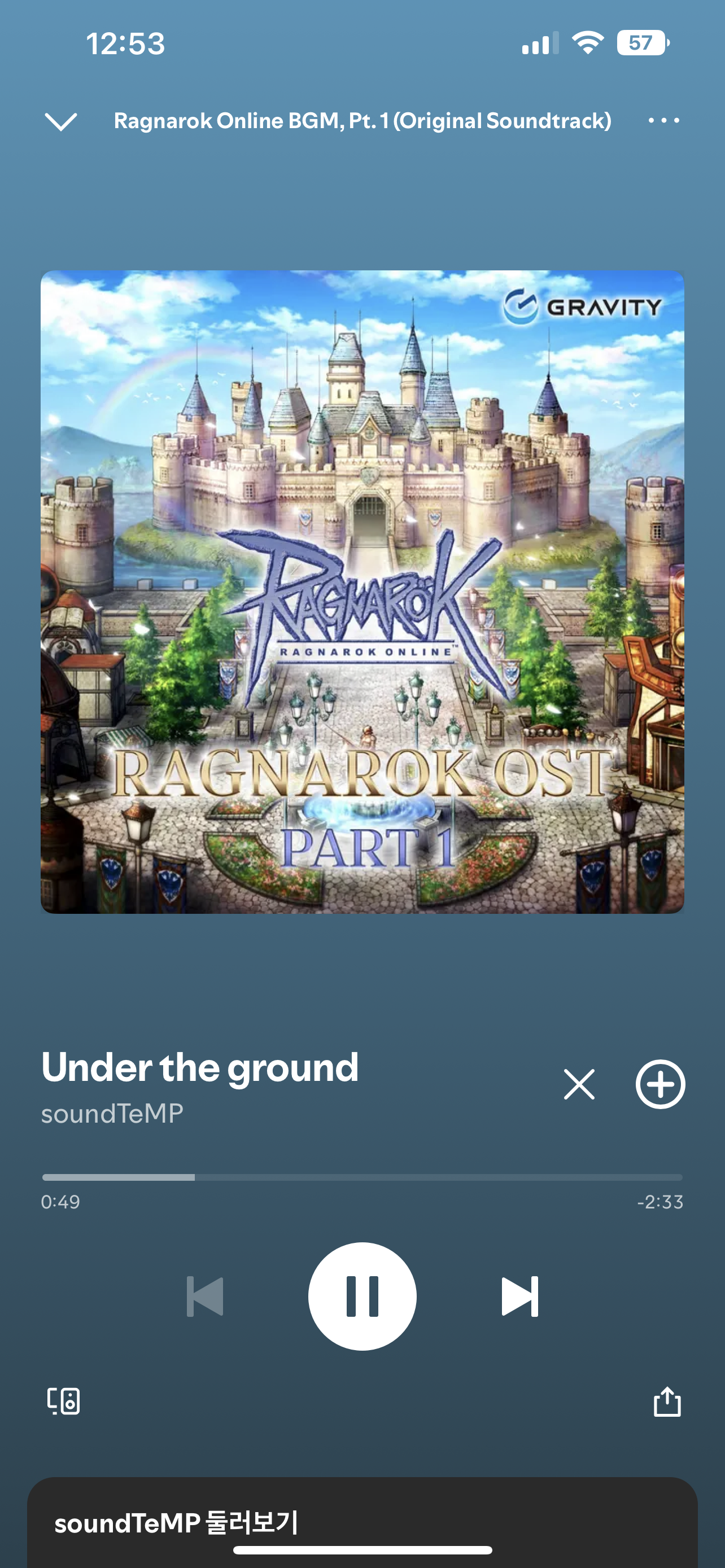
Task: Open the three-dot more options menu
Action: (x=663, y=121)
